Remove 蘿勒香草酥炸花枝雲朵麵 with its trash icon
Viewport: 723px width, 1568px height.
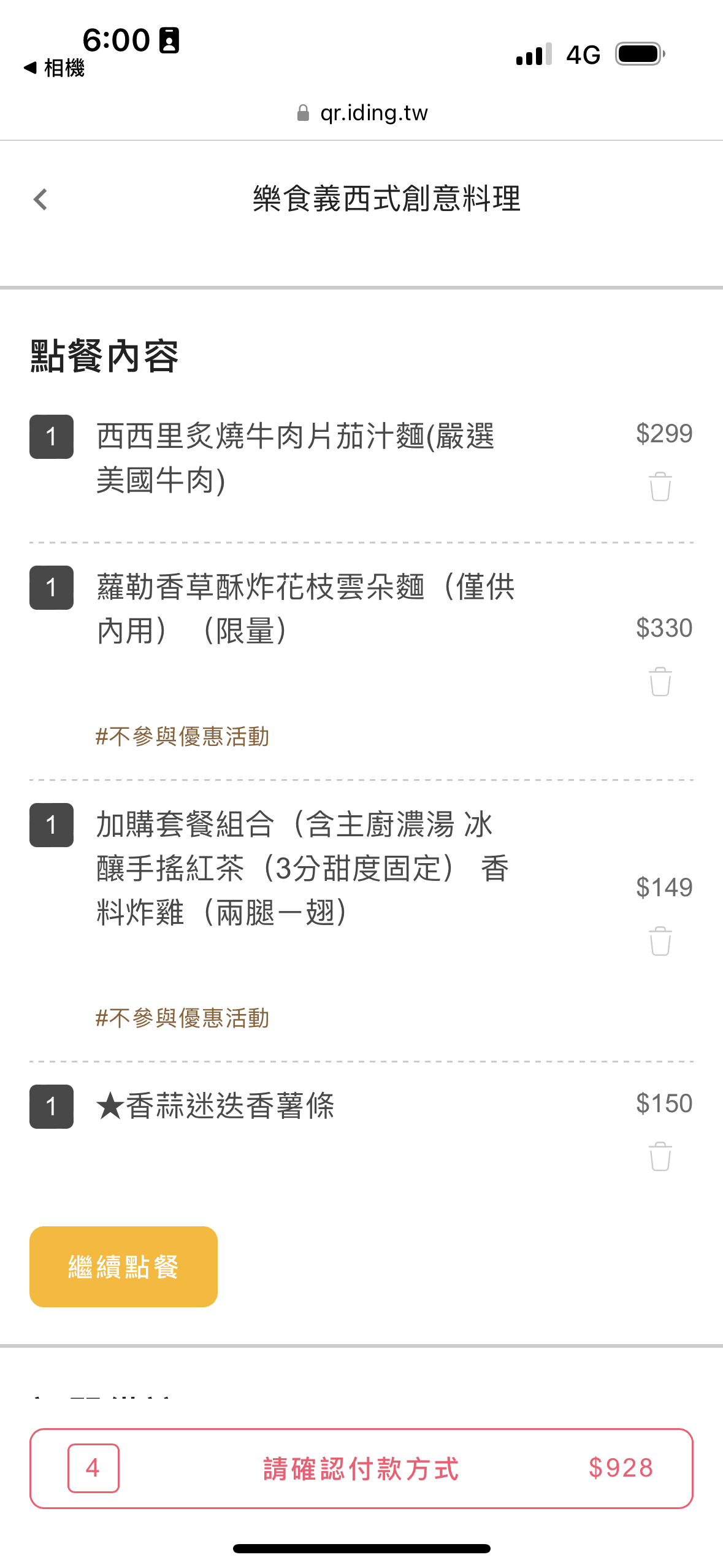click(x=660, y=682)
